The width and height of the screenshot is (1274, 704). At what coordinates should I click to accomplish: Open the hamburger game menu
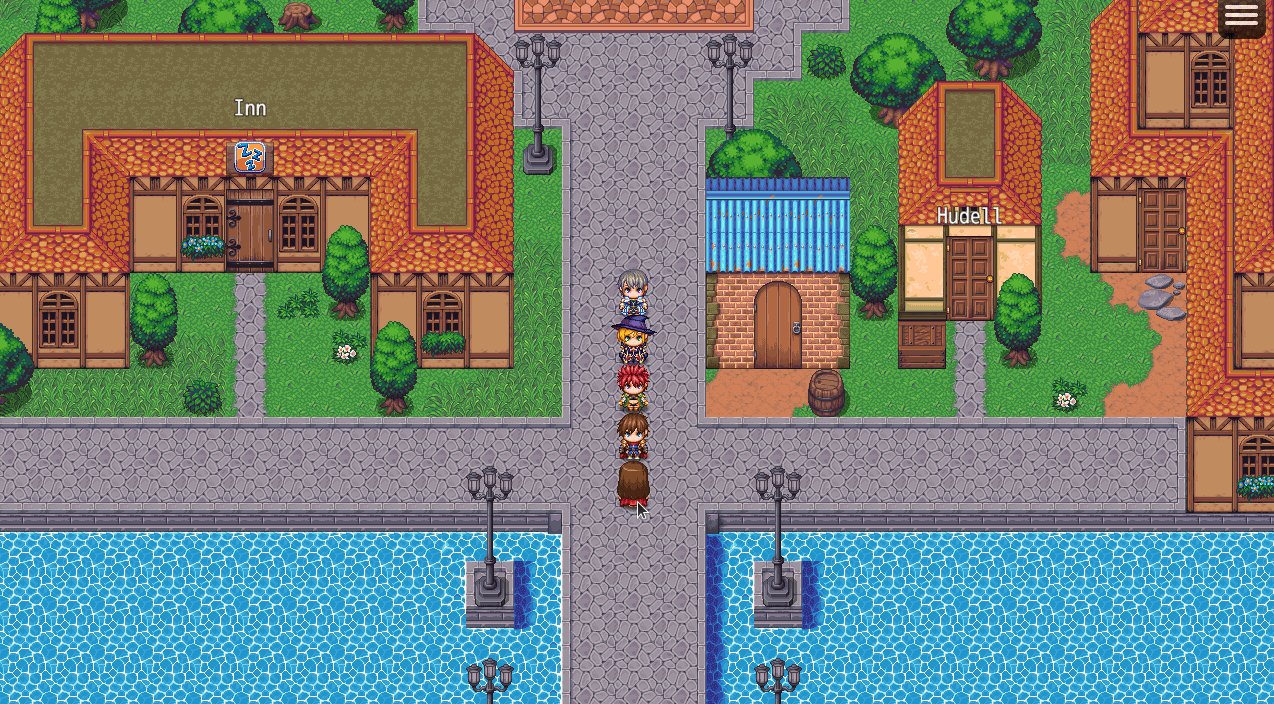click(1241, 15)
